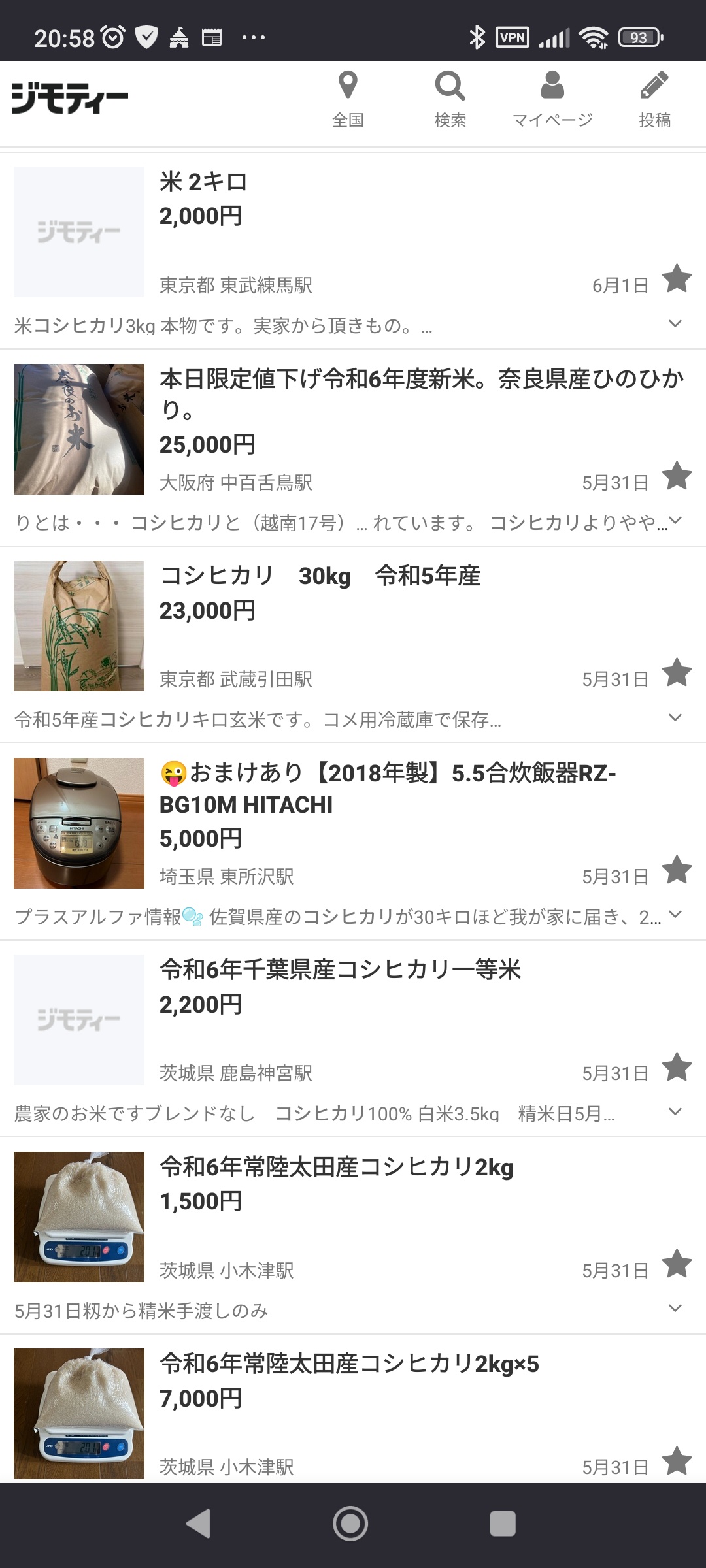Expand the 米 2キロ description
The width and height of the screenshot is (706, 1568).
pos(675,324)
